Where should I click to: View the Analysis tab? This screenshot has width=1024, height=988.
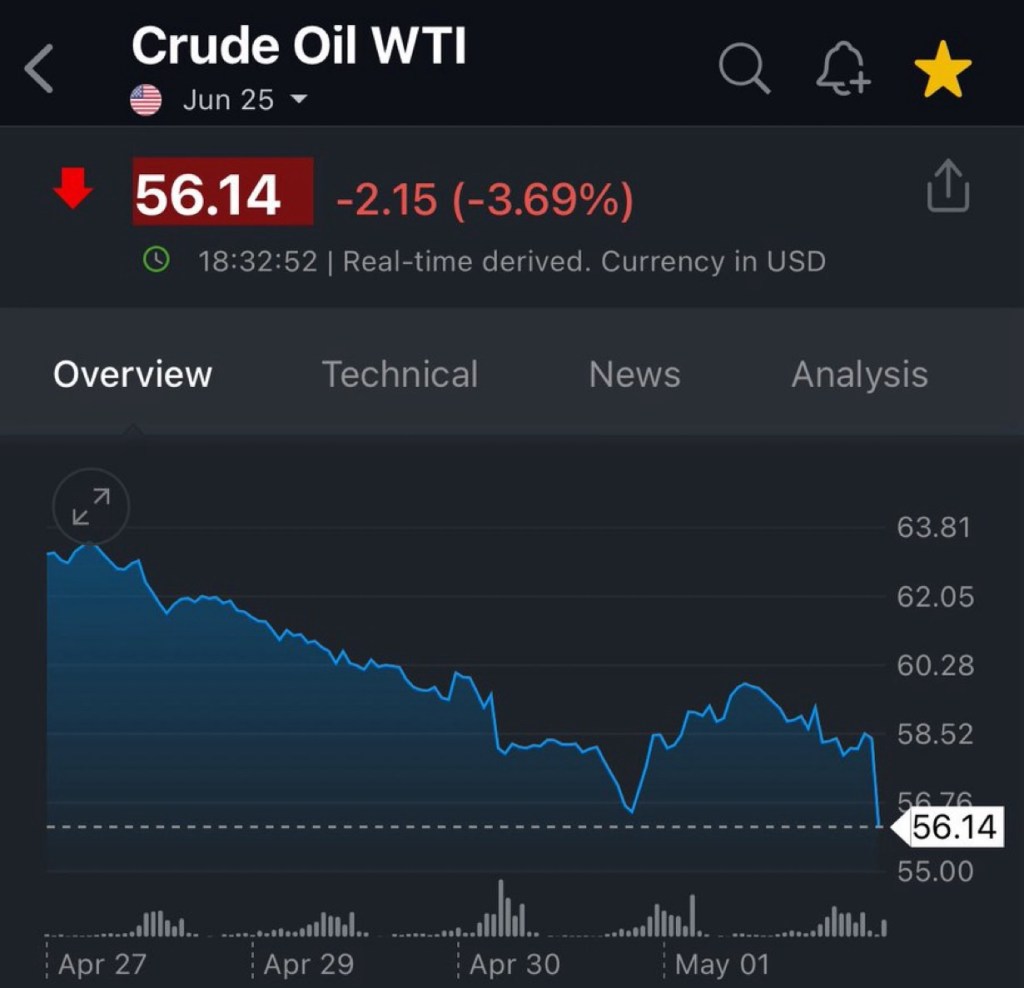[x=859, y=374]
